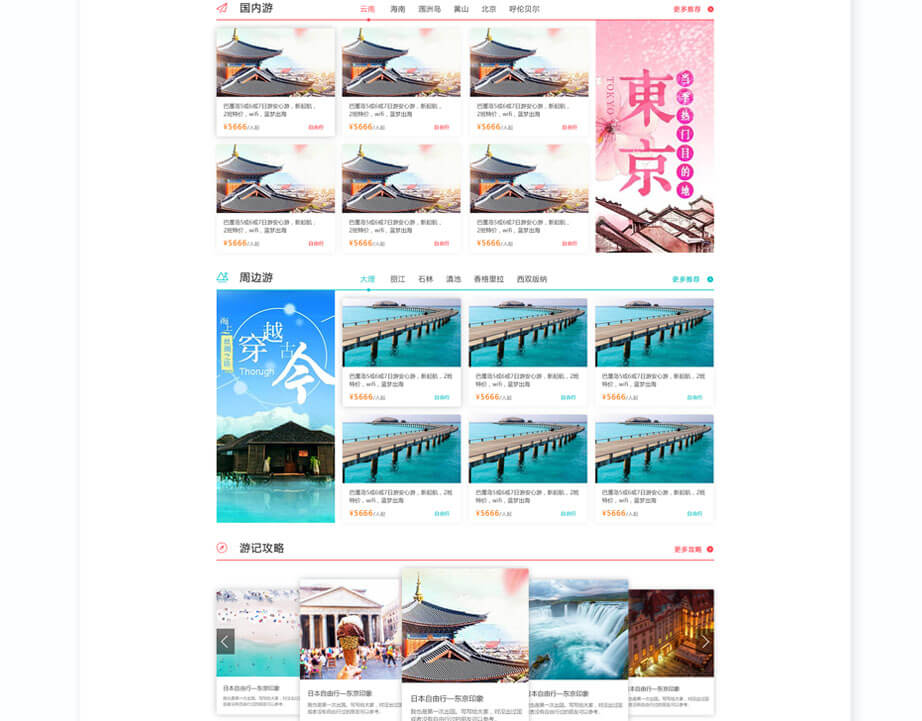Image resolution: width=922 pixels, height=721 pixels.
Task: Switch to the 香格里拉 tab
Action: click(490, 279)
